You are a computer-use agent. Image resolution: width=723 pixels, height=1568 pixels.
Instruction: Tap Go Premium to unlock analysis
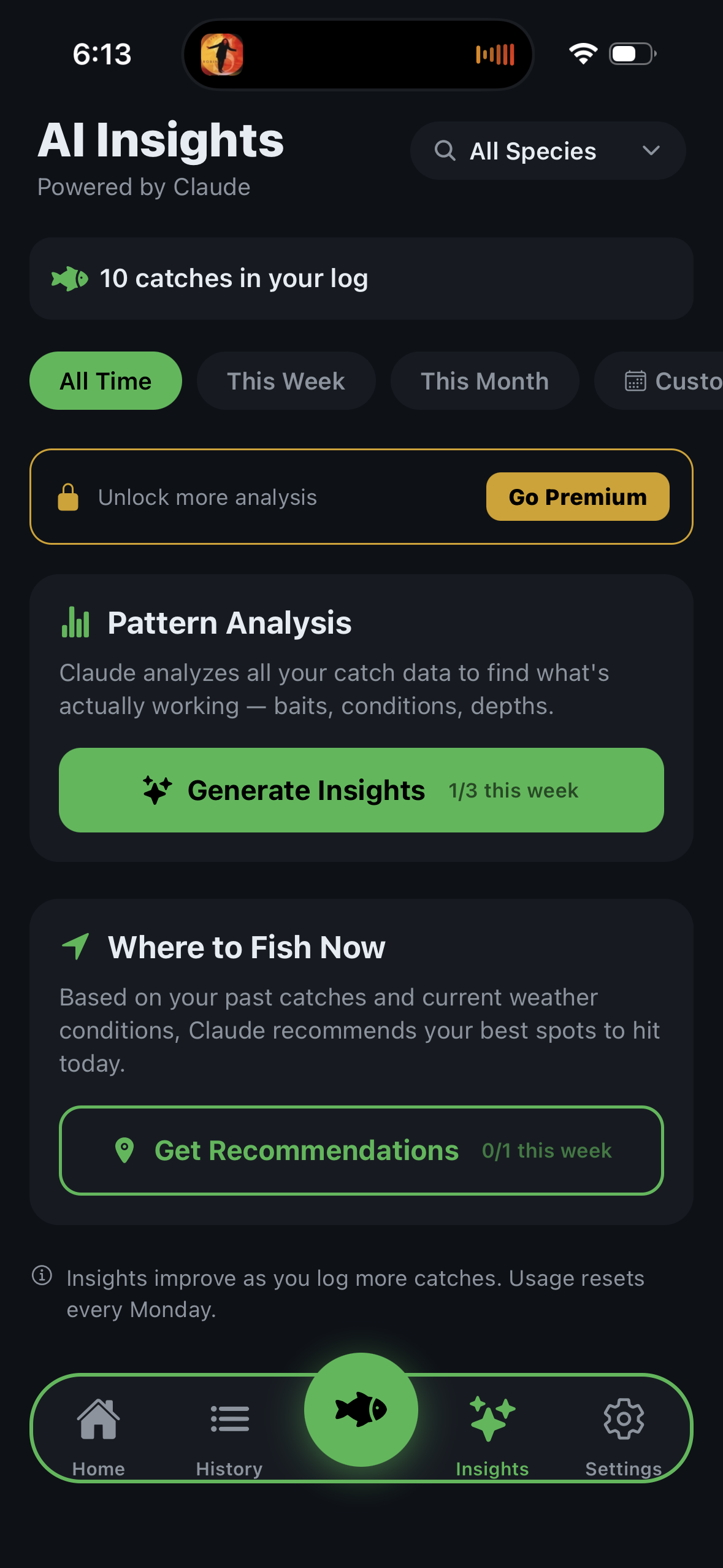click(577, 497)
